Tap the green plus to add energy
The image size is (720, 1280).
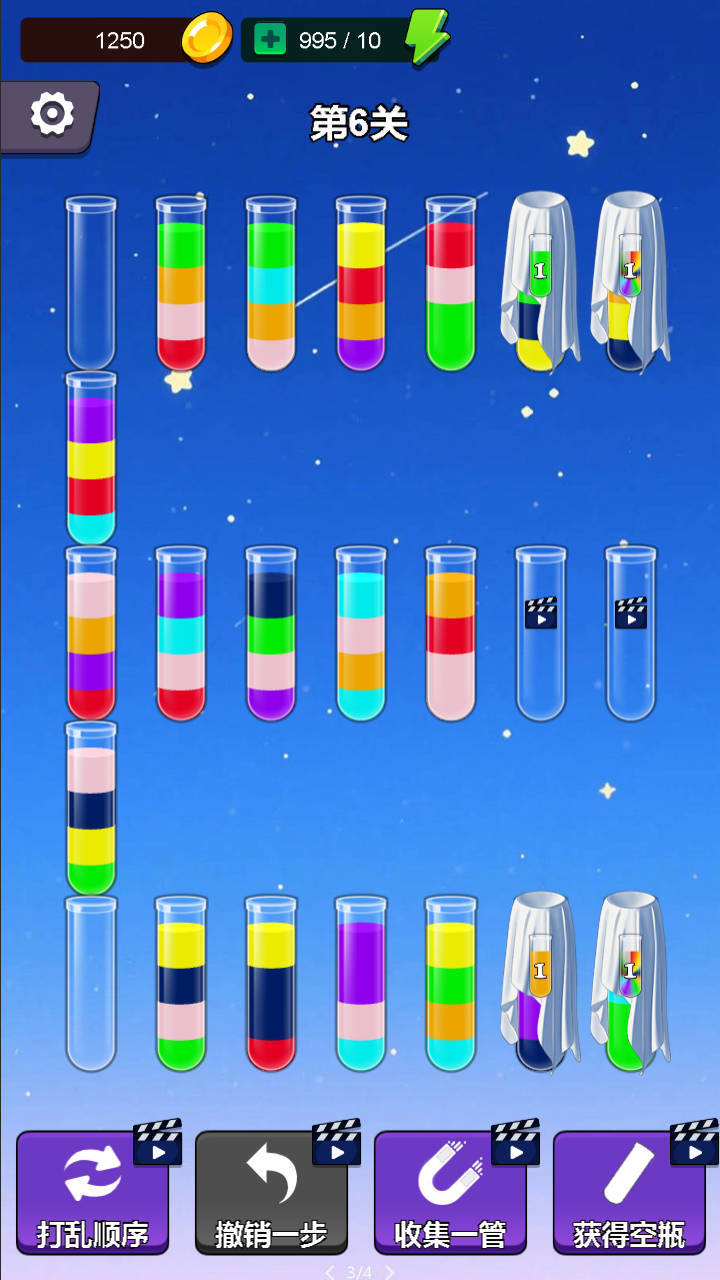[x=268, y=40]
